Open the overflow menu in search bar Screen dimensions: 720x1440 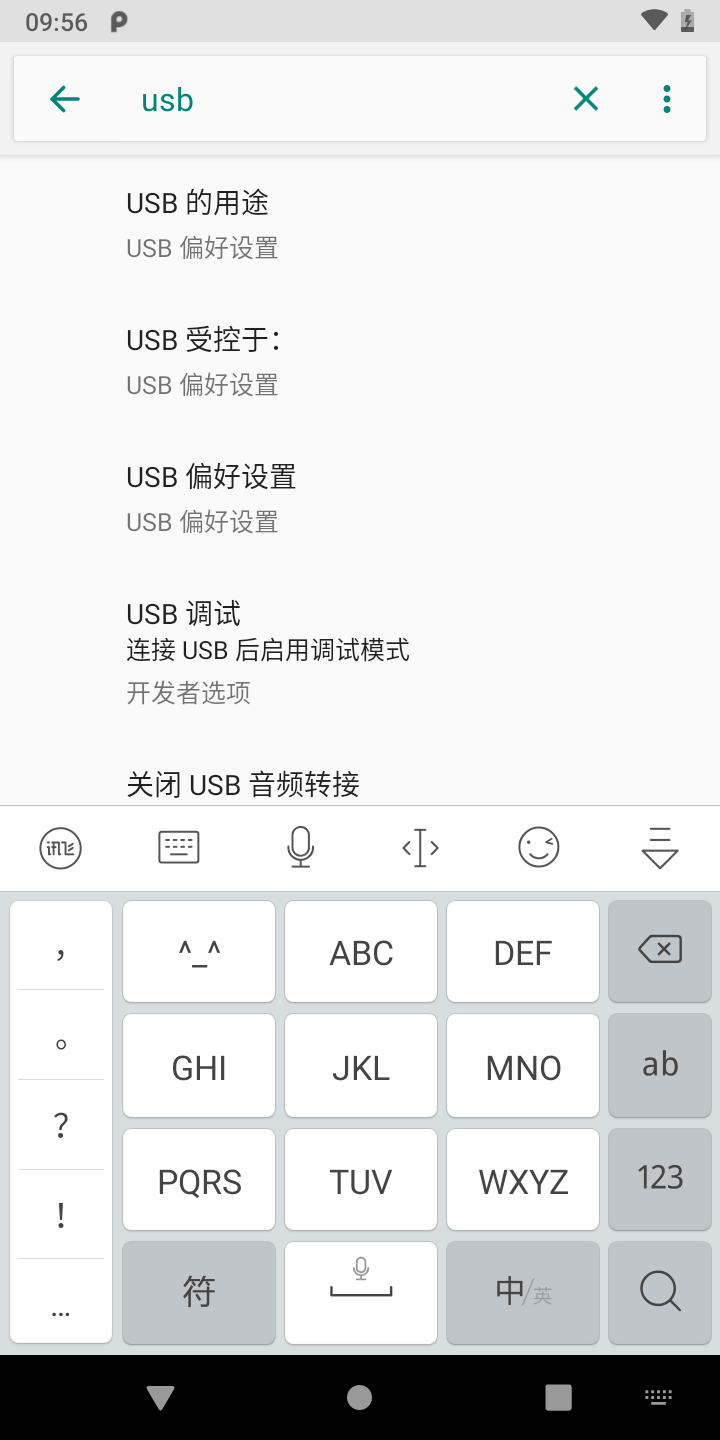[667, 99]
